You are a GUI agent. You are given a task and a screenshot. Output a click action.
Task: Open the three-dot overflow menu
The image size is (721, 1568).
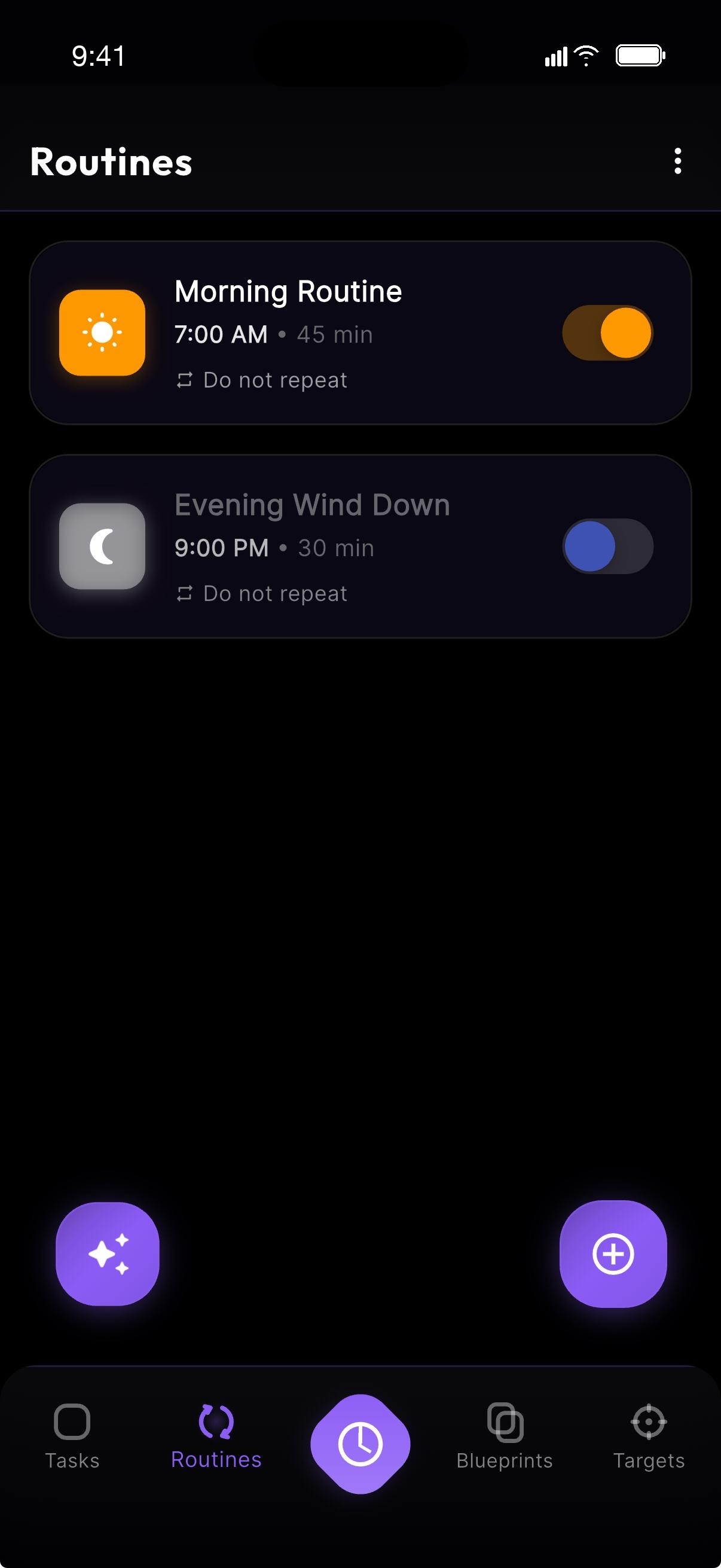coord(678,162)
